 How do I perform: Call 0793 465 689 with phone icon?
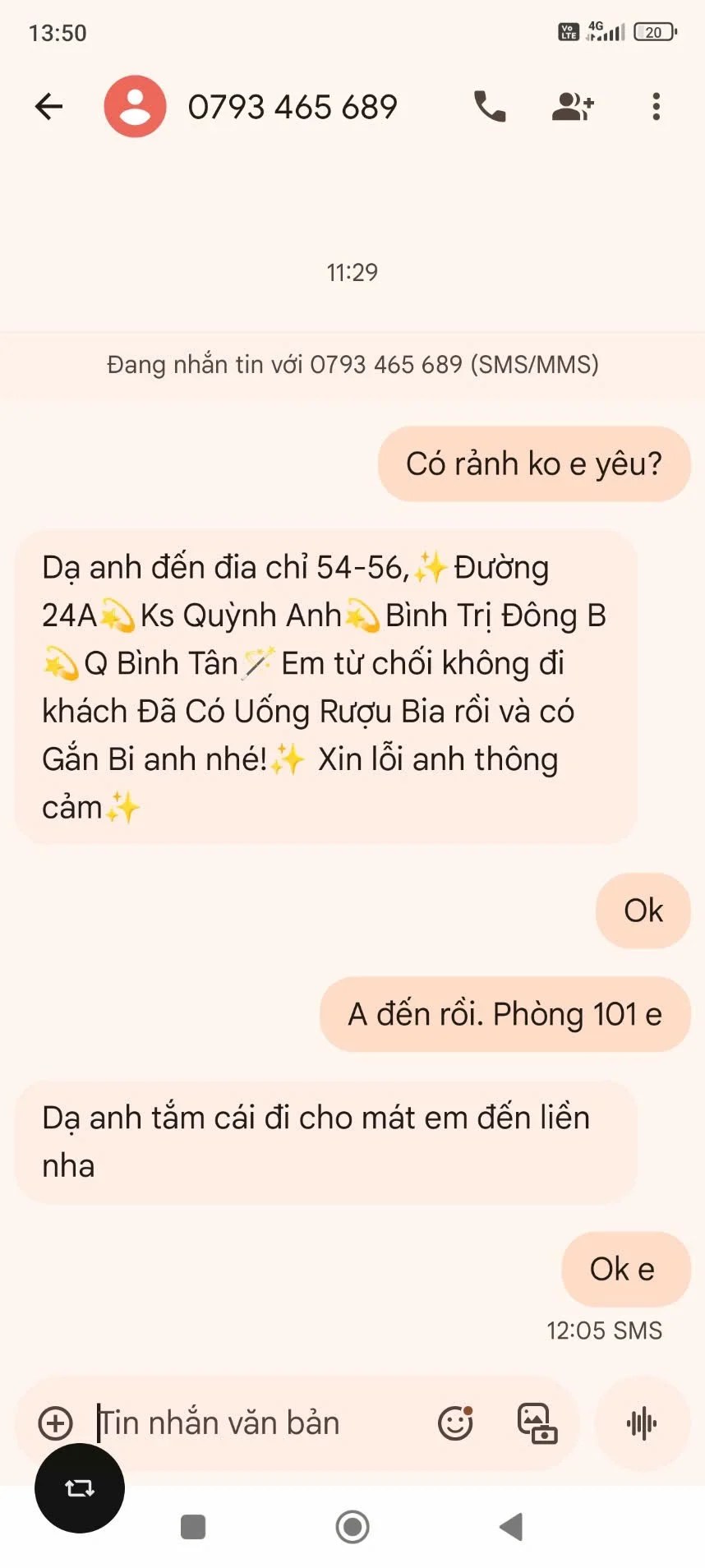tap(490, 106)
